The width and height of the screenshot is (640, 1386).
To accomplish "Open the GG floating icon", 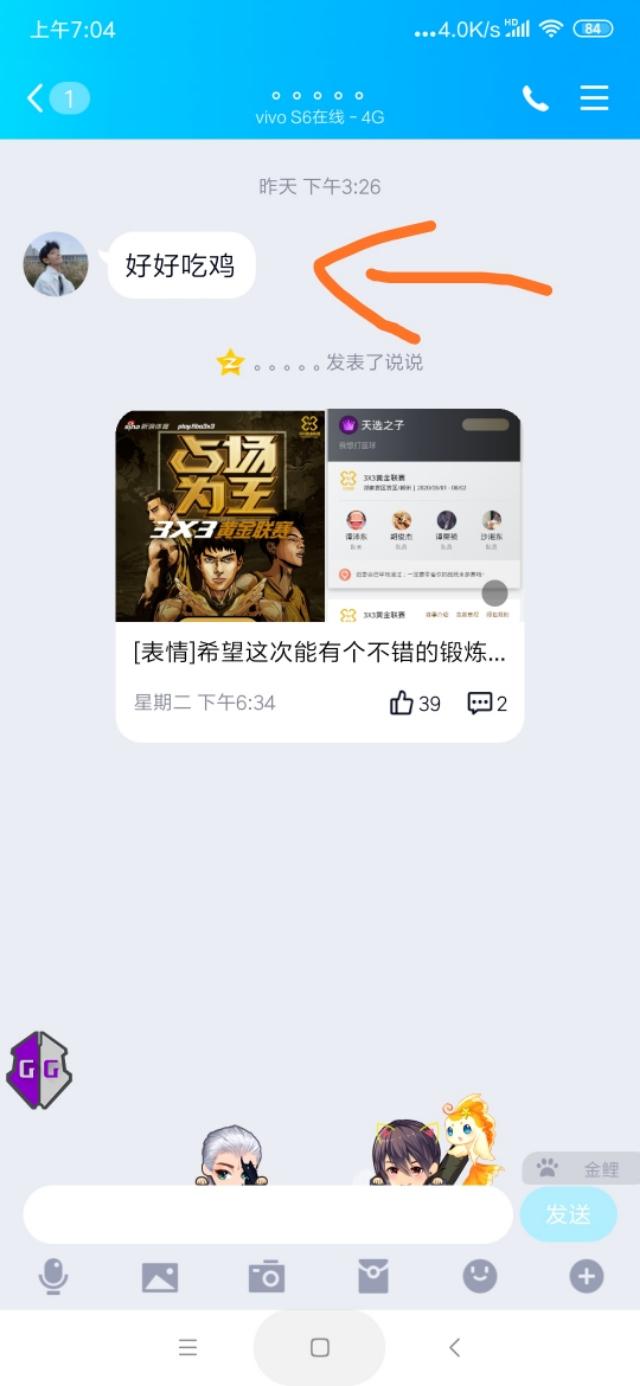I will 40,1070.
